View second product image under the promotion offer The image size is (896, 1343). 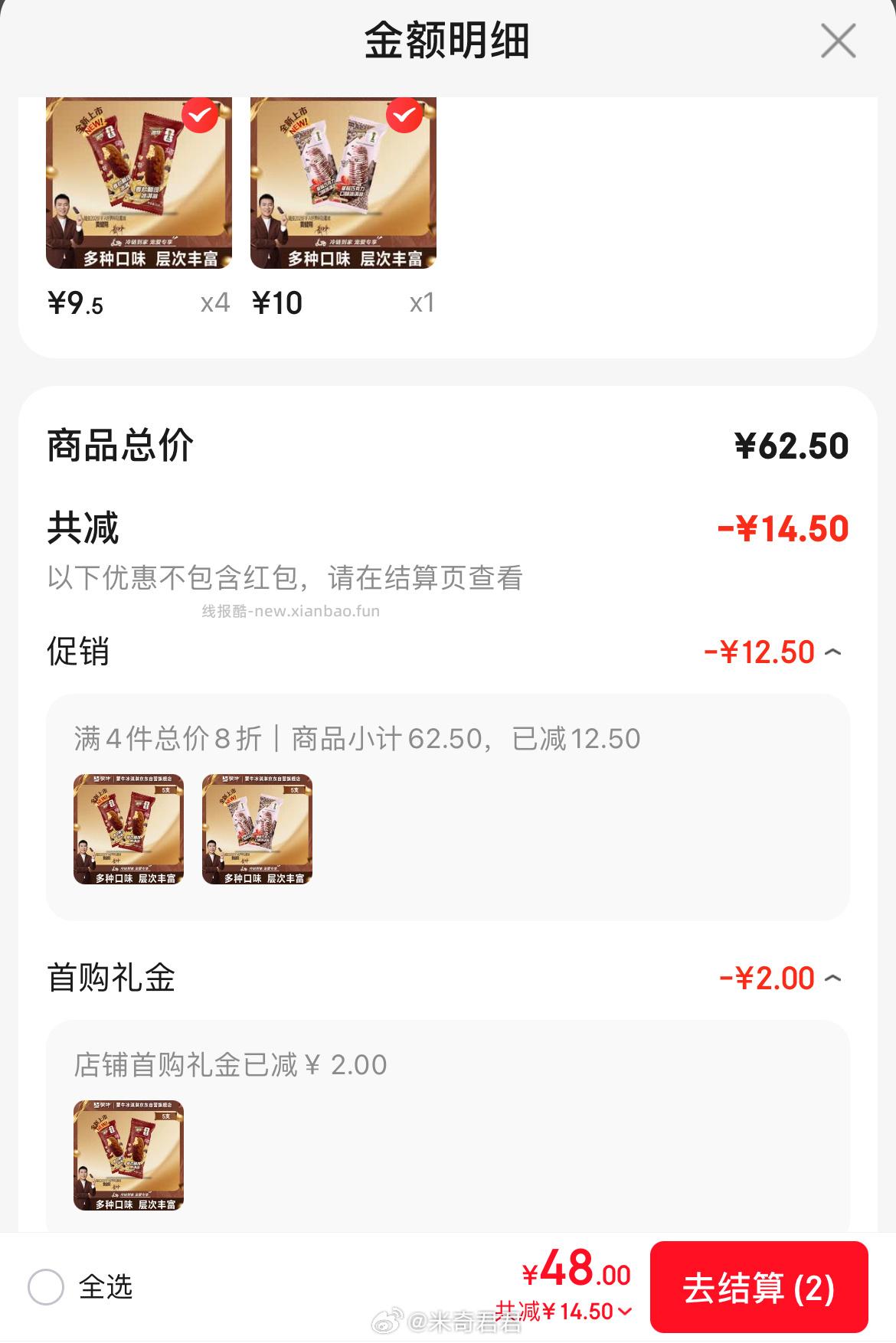255,831
